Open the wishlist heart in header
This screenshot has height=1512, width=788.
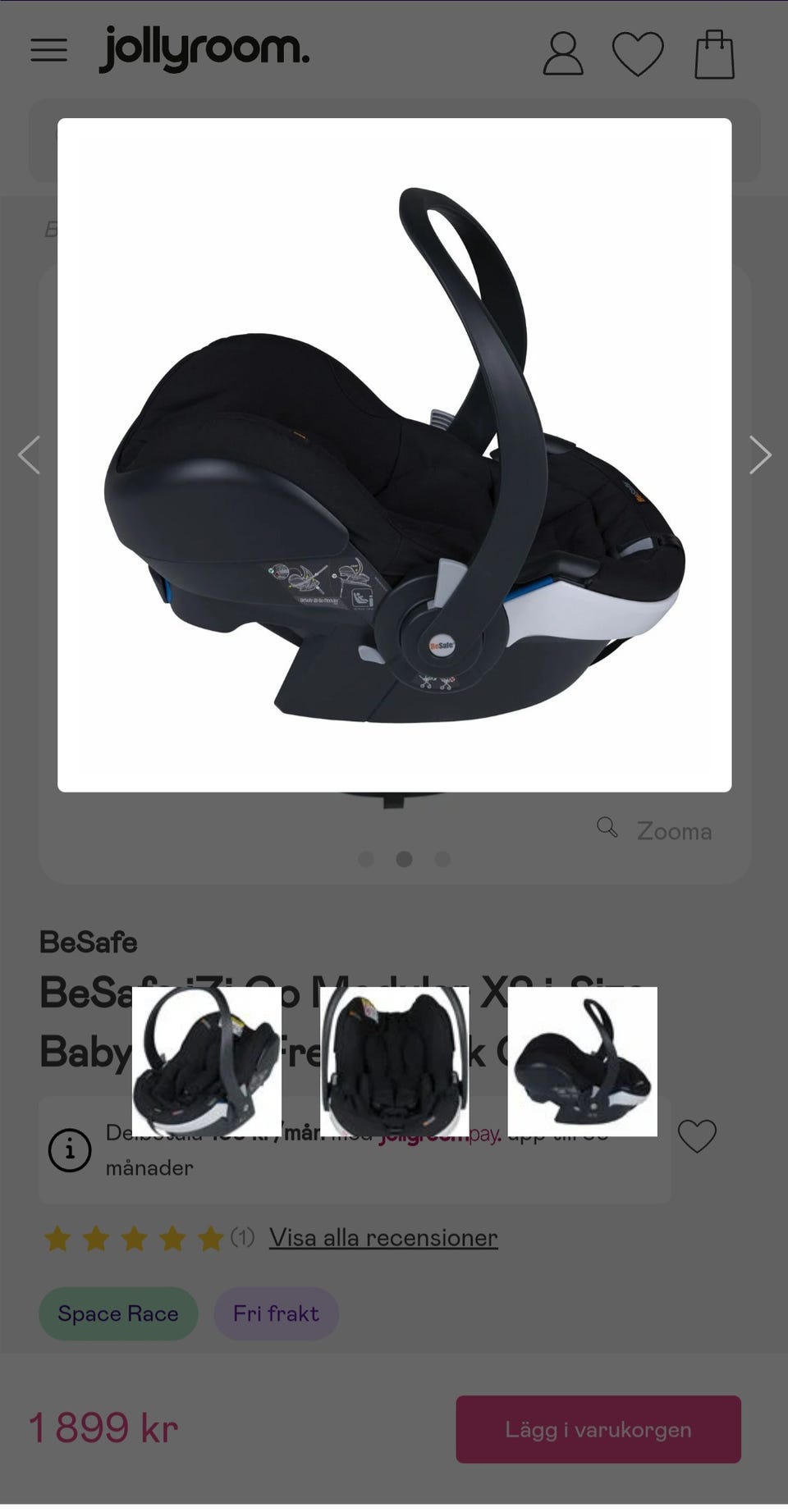pos(638,54)
